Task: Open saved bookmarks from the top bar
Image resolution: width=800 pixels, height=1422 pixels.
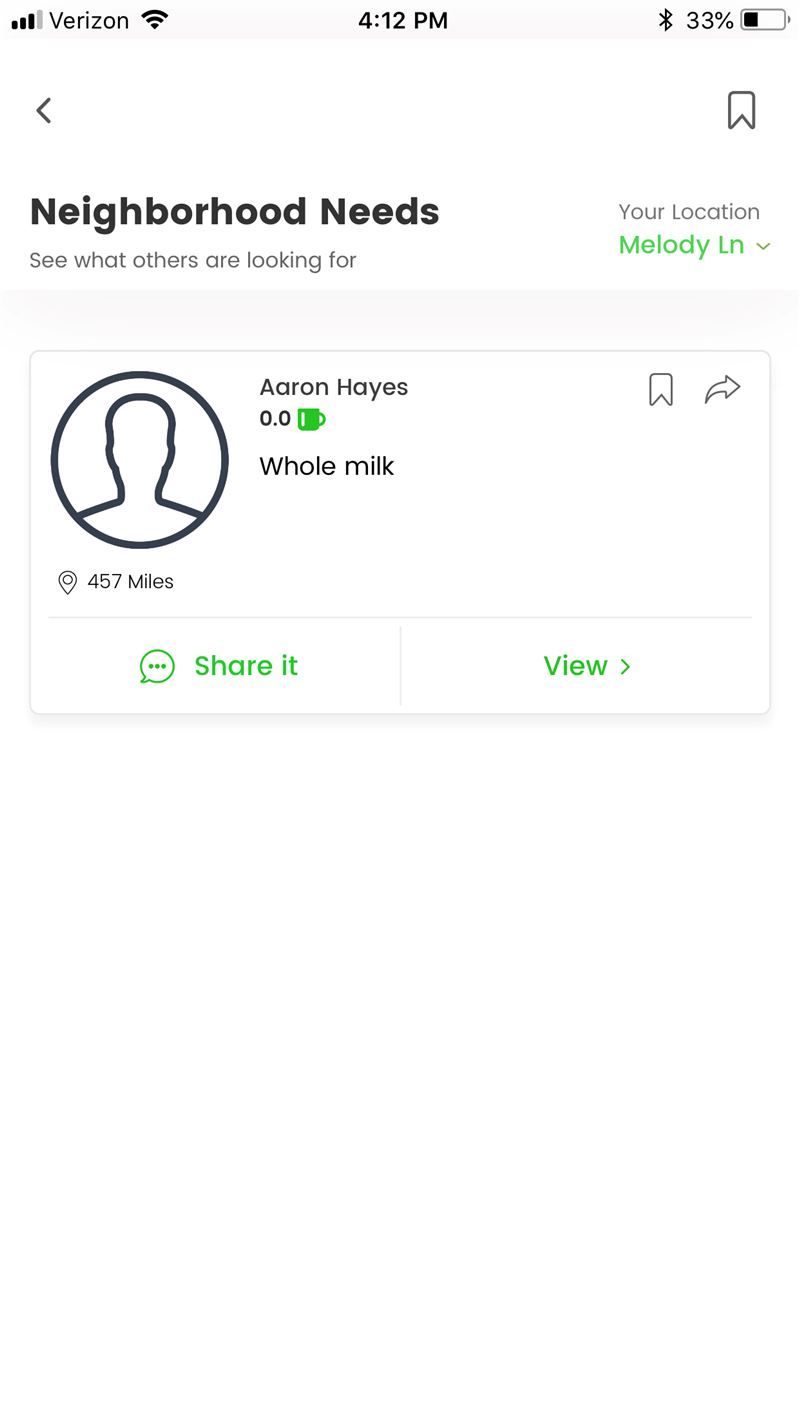Action: point(741,110)
